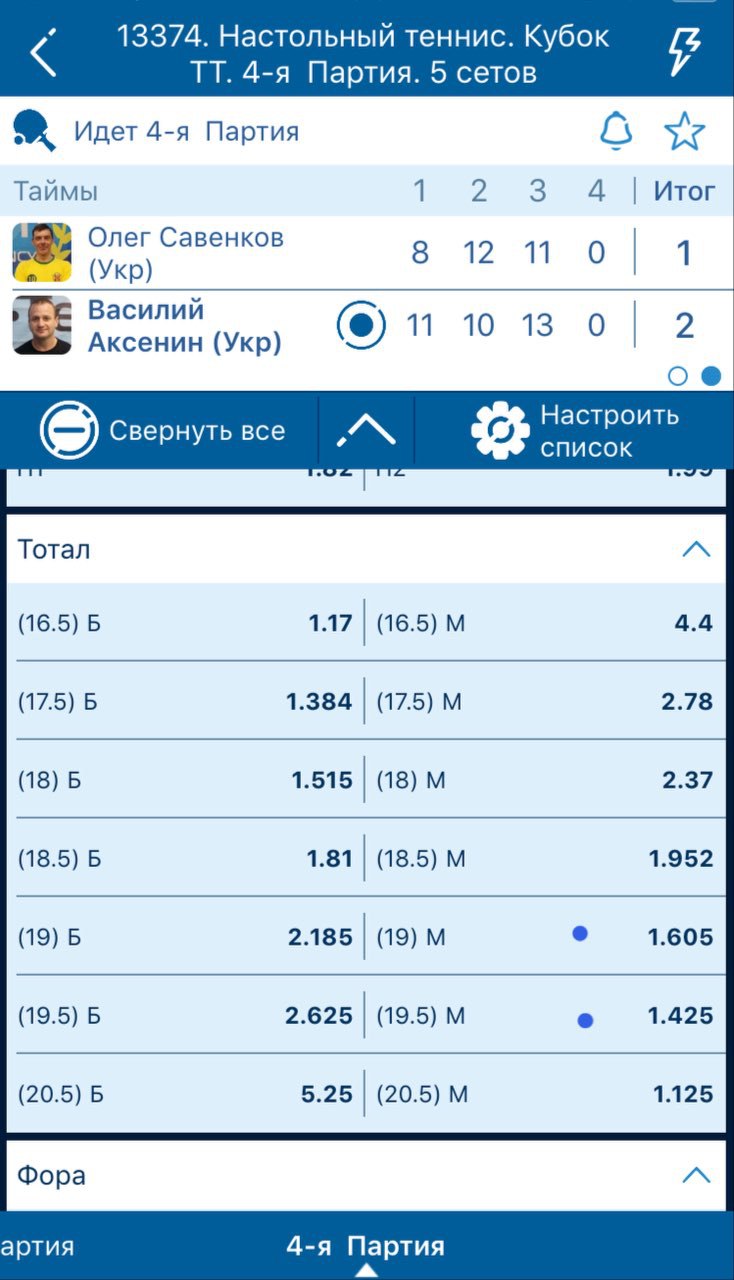Screen dimensions: 734x1280
Task: Add this match to favorites via the star
Action: click(685, 131)
